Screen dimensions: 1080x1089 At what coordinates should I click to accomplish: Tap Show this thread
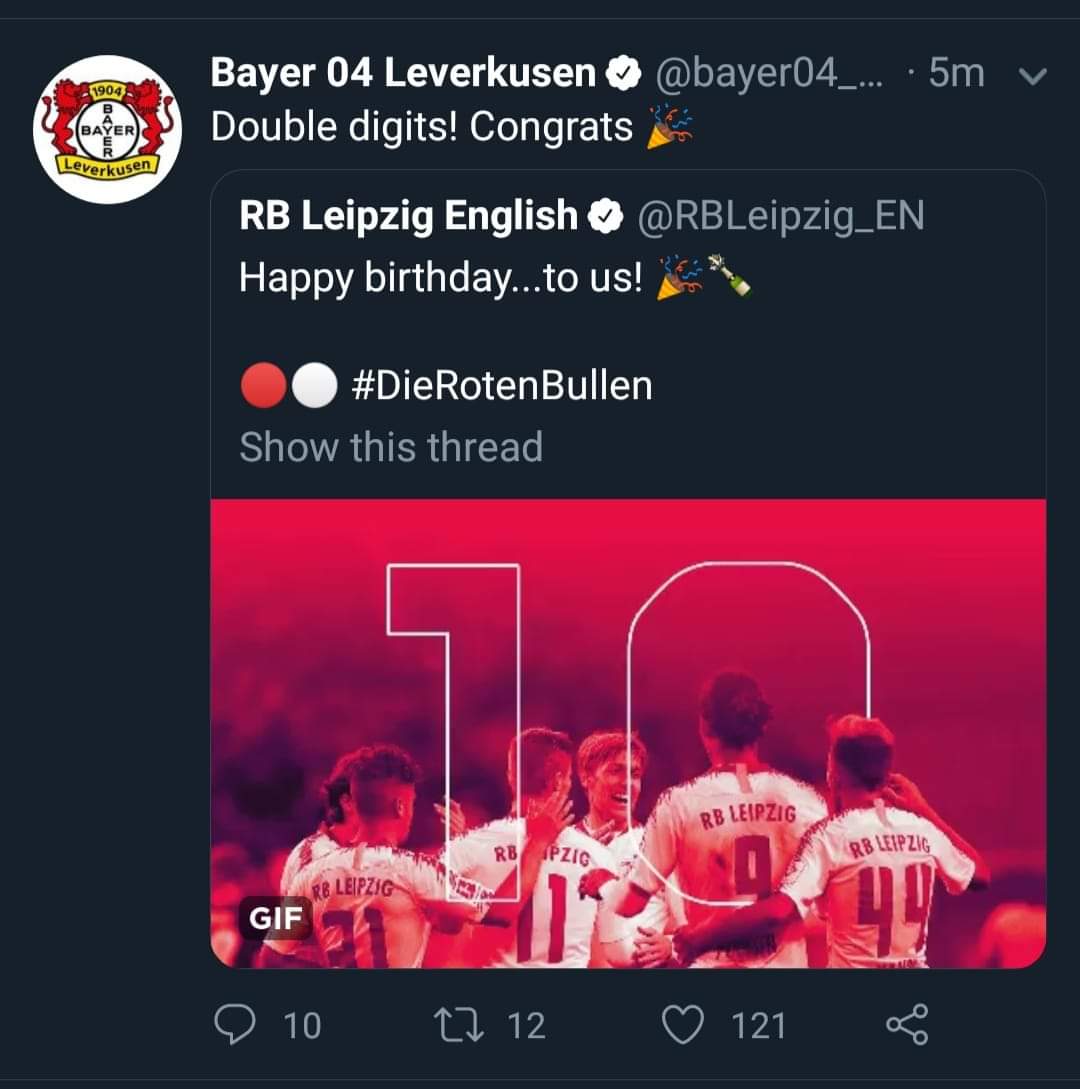coord(391,446)
